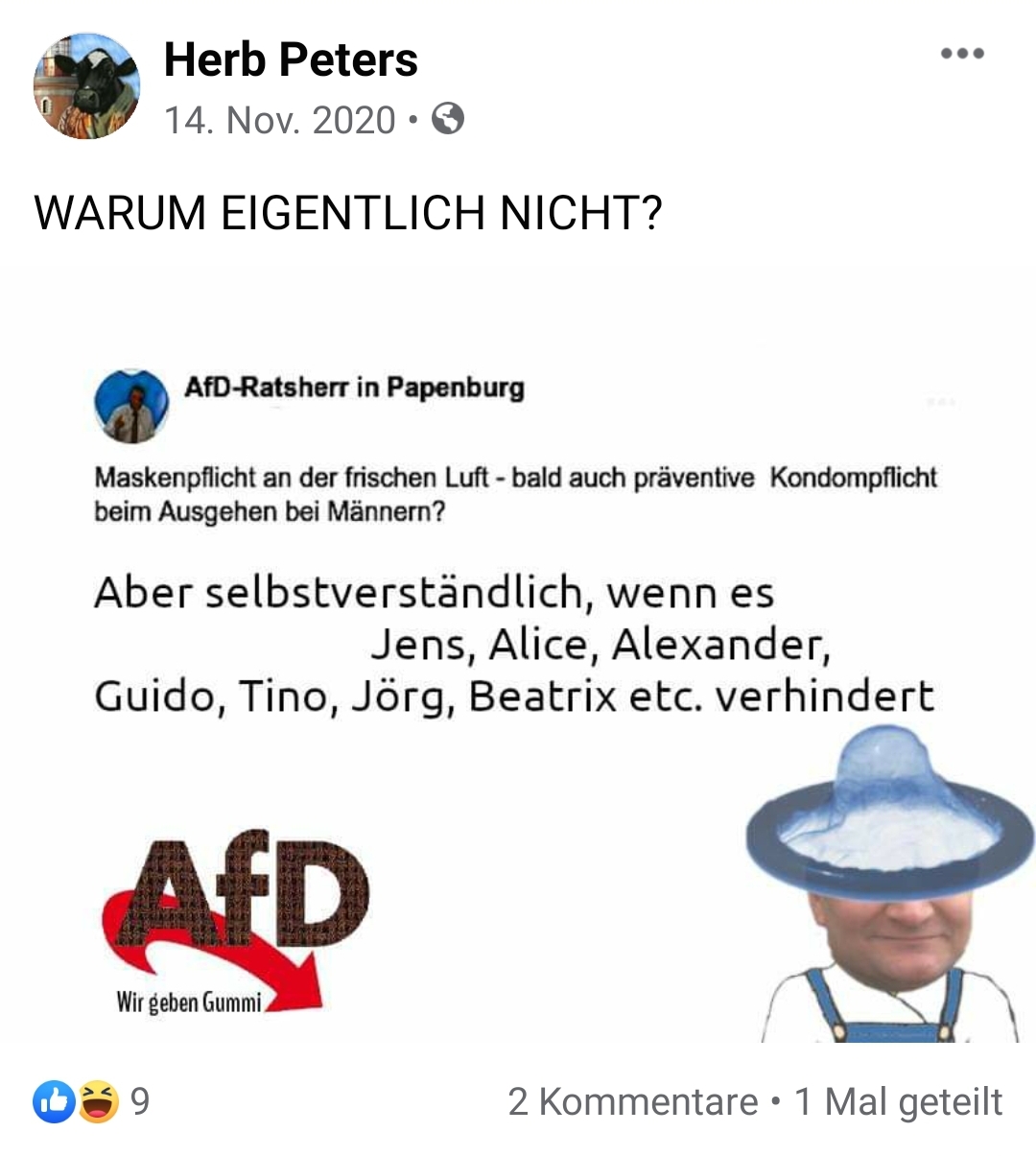Open Herb Peters' profile picture
This screenshot has height=1156, width=1036.
(86, 86)
